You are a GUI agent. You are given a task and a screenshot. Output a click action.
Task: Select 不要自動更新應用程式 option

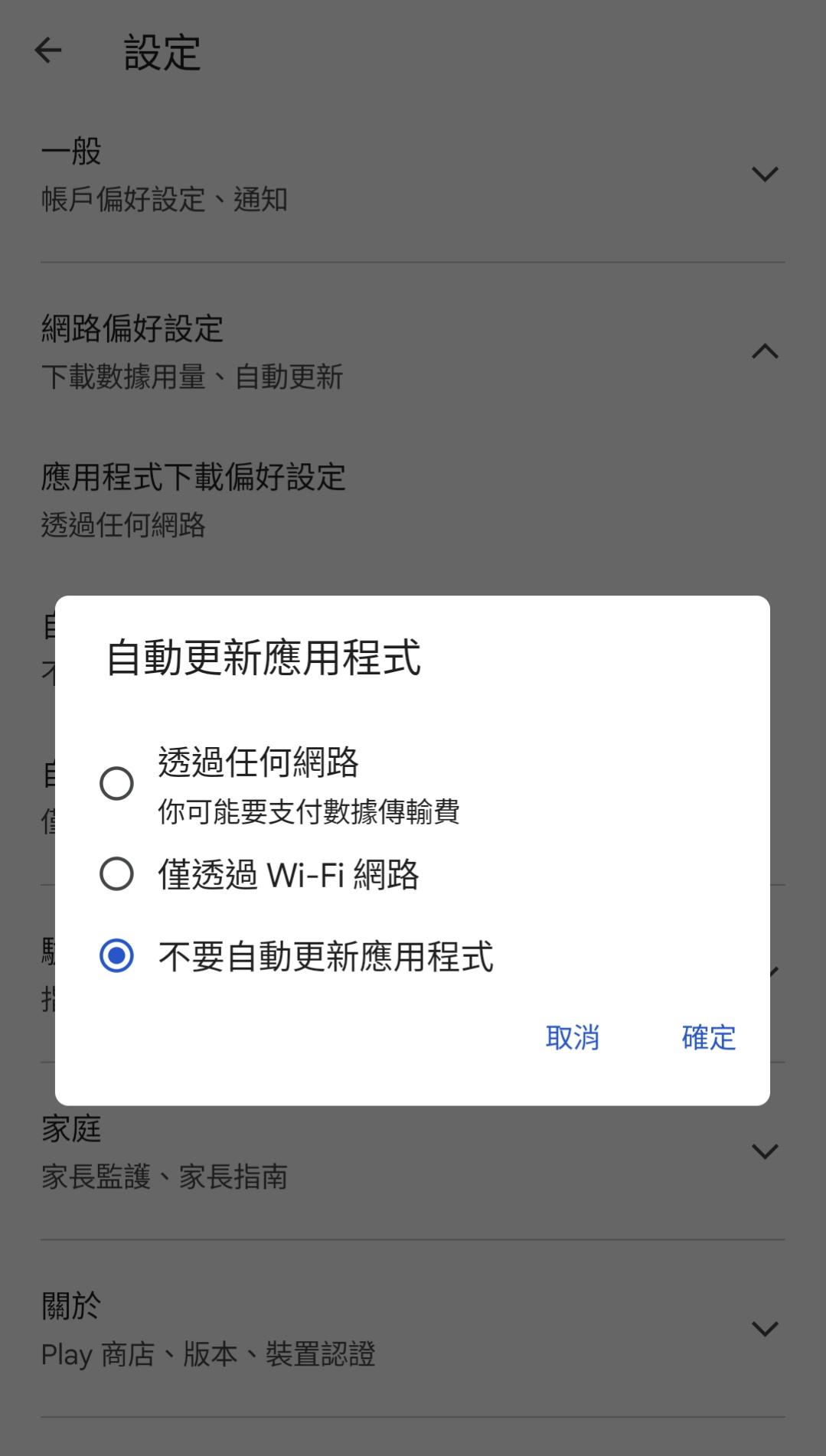pyautogui.click(x=117, y=956)
